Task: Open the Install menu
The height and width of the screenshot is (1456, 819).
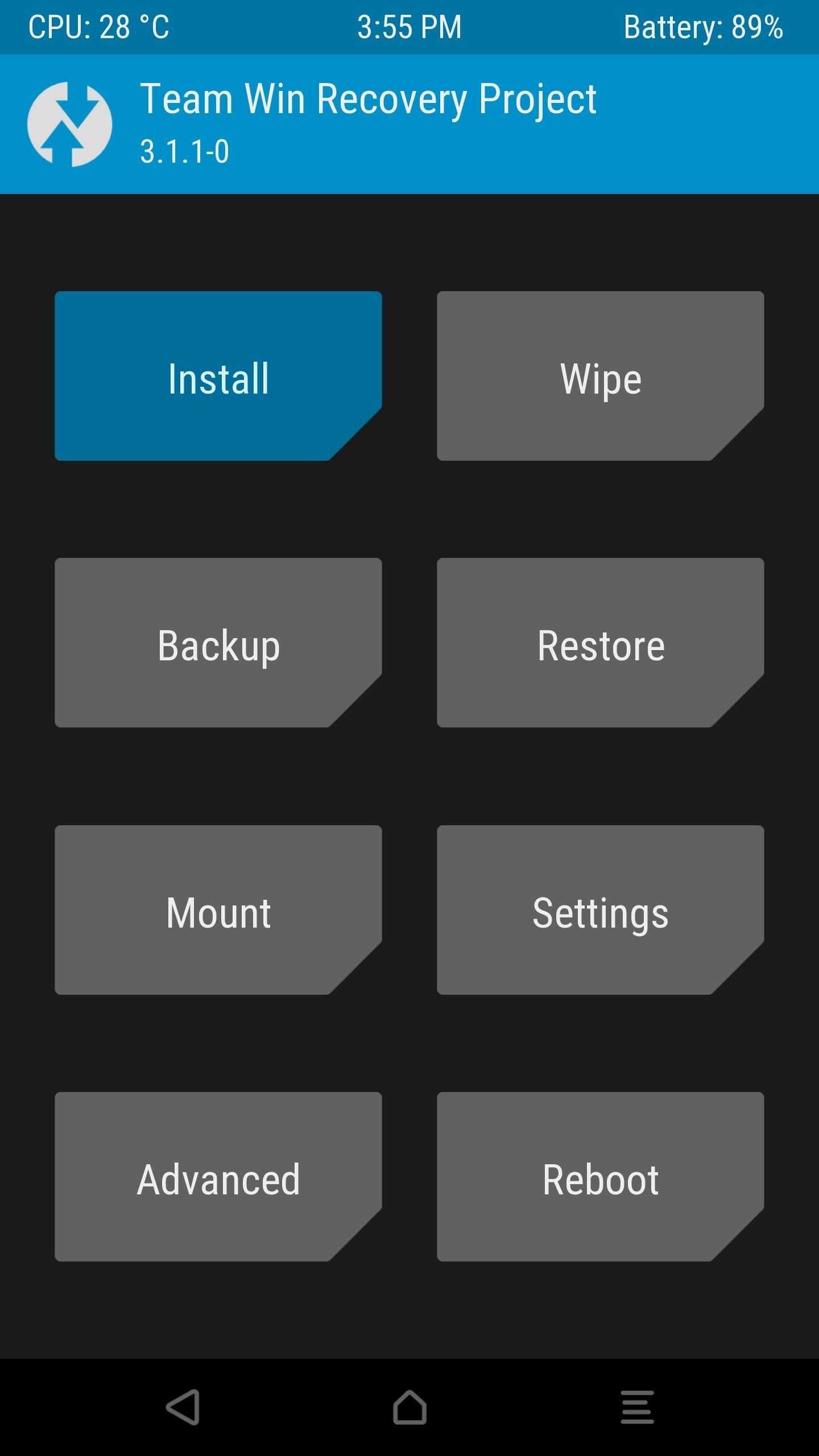Action: (218, 376)
